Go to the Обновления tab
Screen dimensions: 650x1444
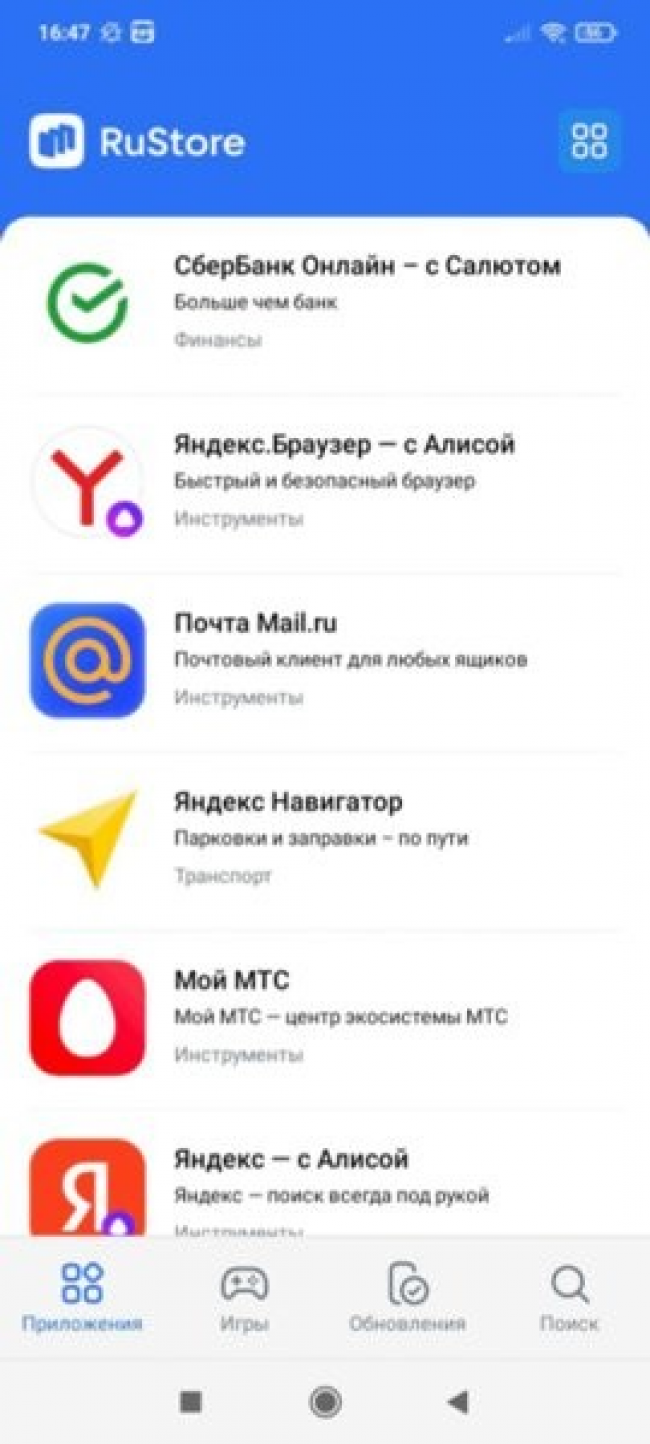click(407, 1297)
